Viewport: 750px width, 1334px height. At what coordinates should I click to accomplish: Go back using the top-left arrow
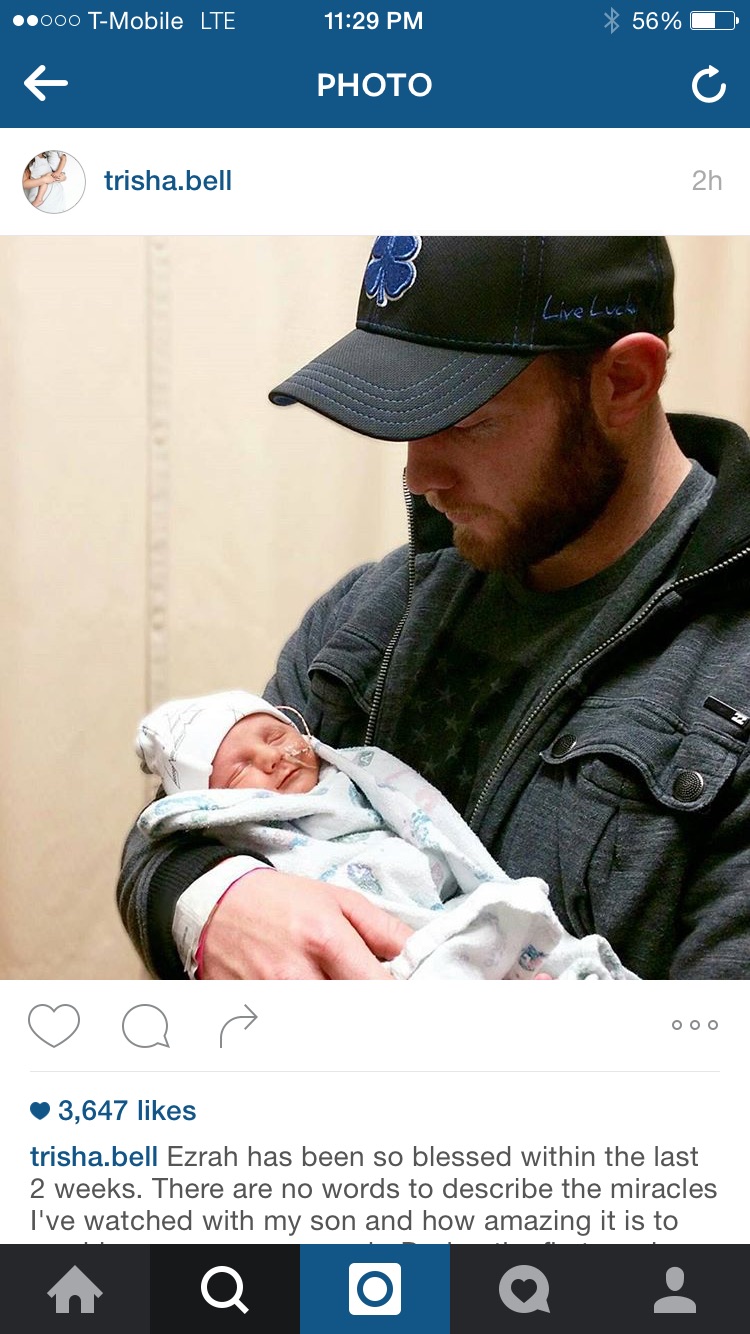[46, 84]
